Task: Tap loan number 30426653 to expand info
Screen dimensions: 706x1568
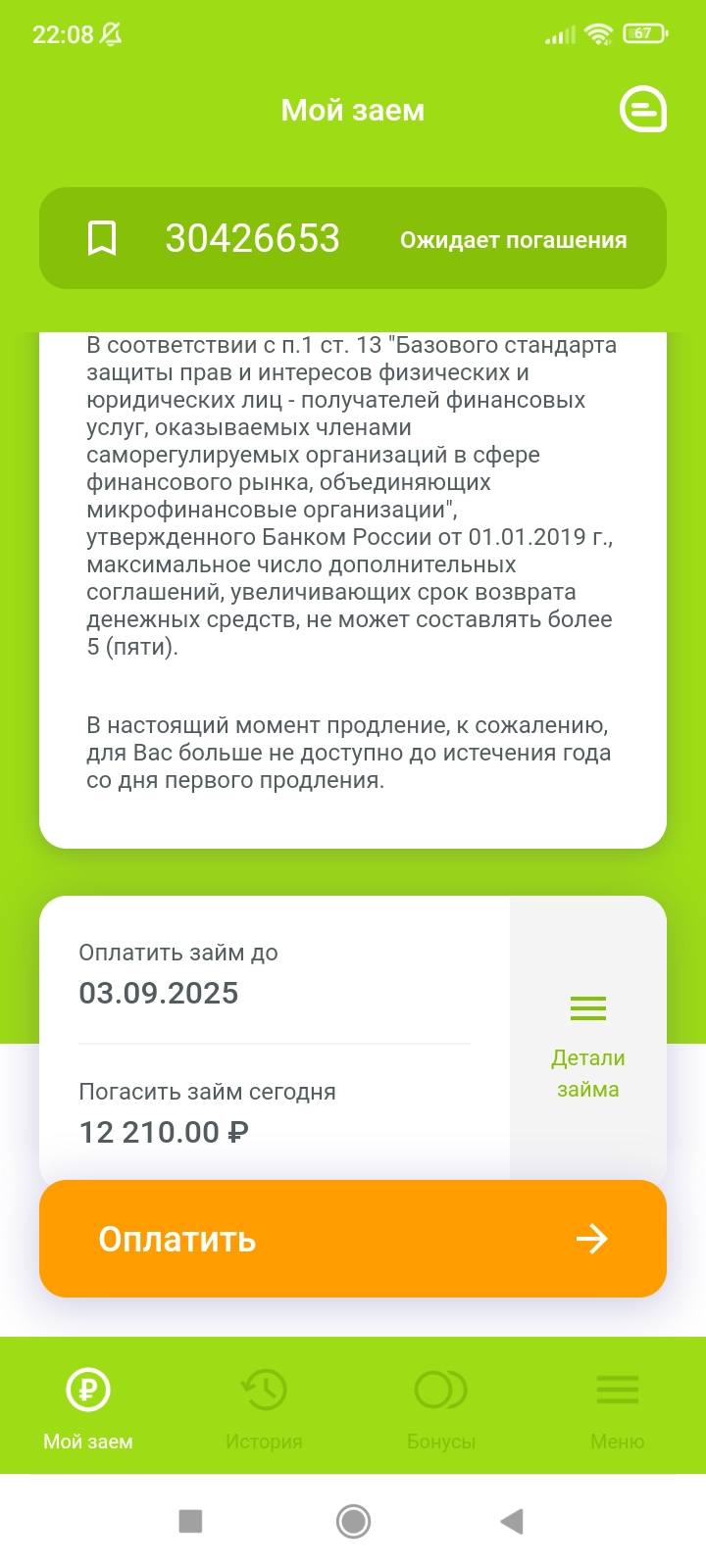Action: click(x=252, y=238)
